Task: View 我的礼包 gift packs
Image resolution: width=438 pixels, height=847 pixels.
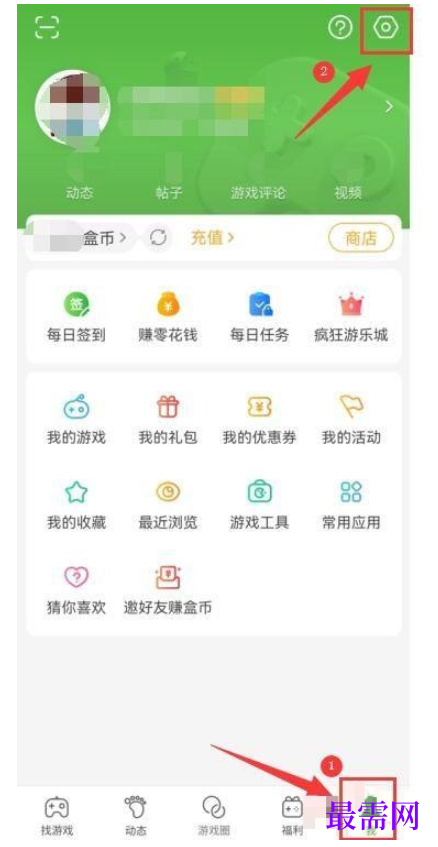Action: tap(168, 420)
